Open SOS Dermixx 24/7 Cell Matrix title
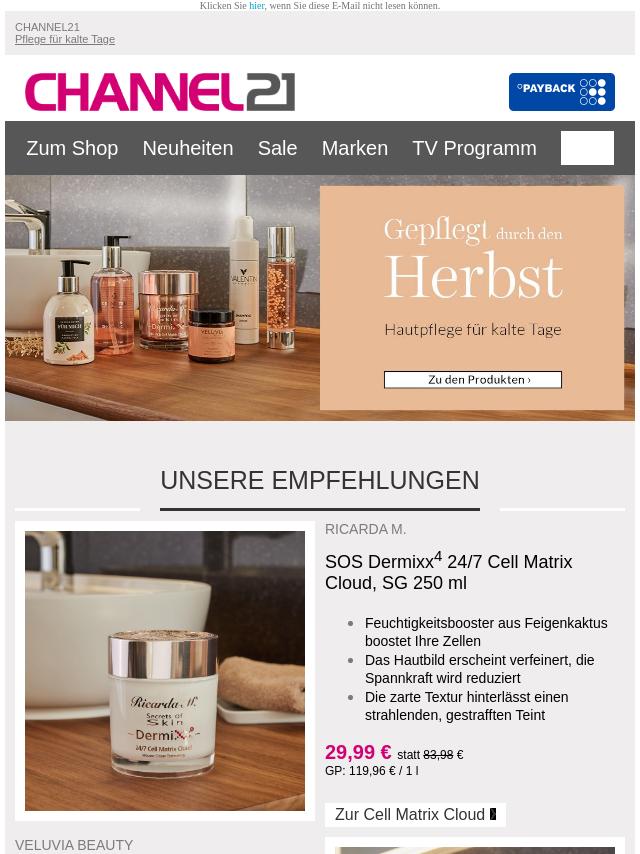This screenshot has height=854, width=640. (x=448, y=572)
